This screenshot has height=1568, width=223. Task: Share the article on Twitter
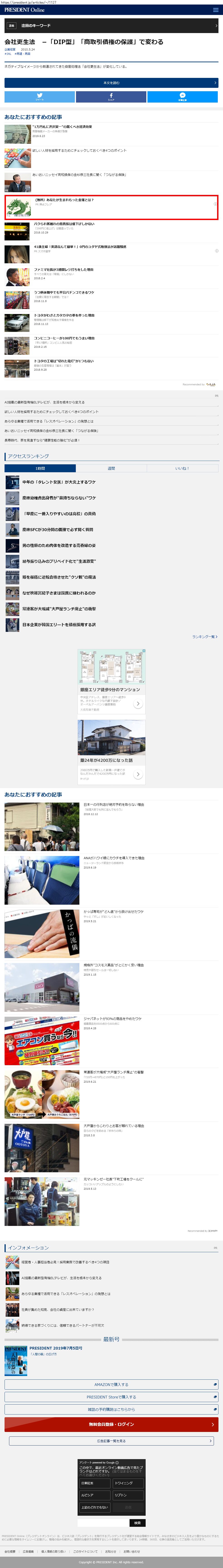[40, 97]
